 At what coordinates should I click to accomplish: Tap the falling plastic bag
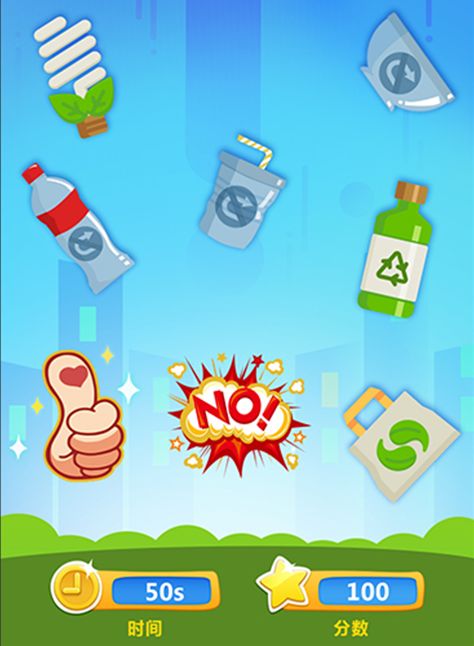point(406,63)
